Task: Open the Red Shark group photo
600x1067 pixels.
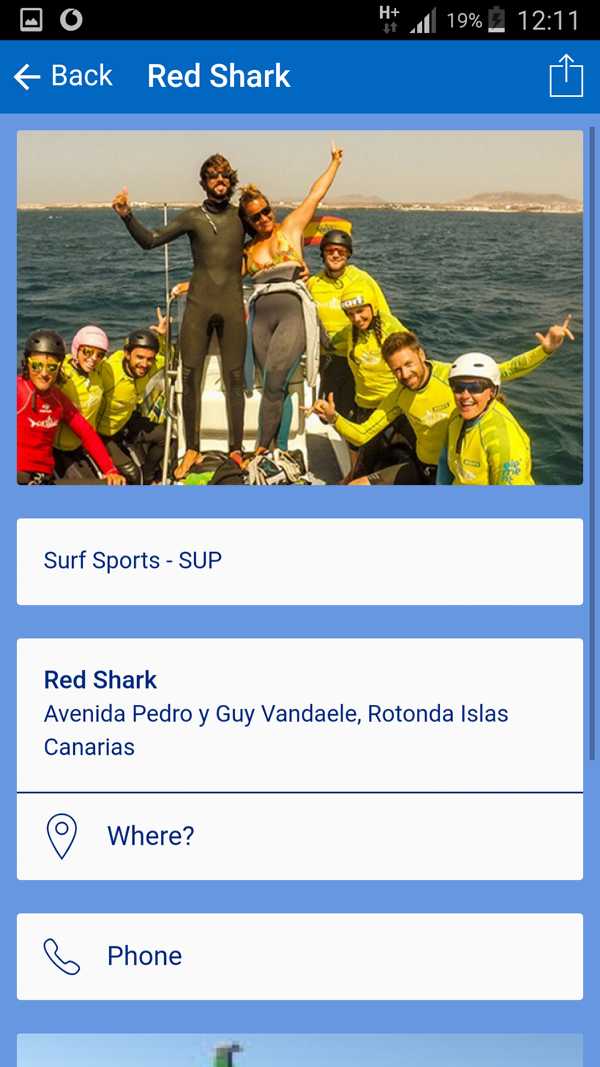Action: click(x=299, y=307)
